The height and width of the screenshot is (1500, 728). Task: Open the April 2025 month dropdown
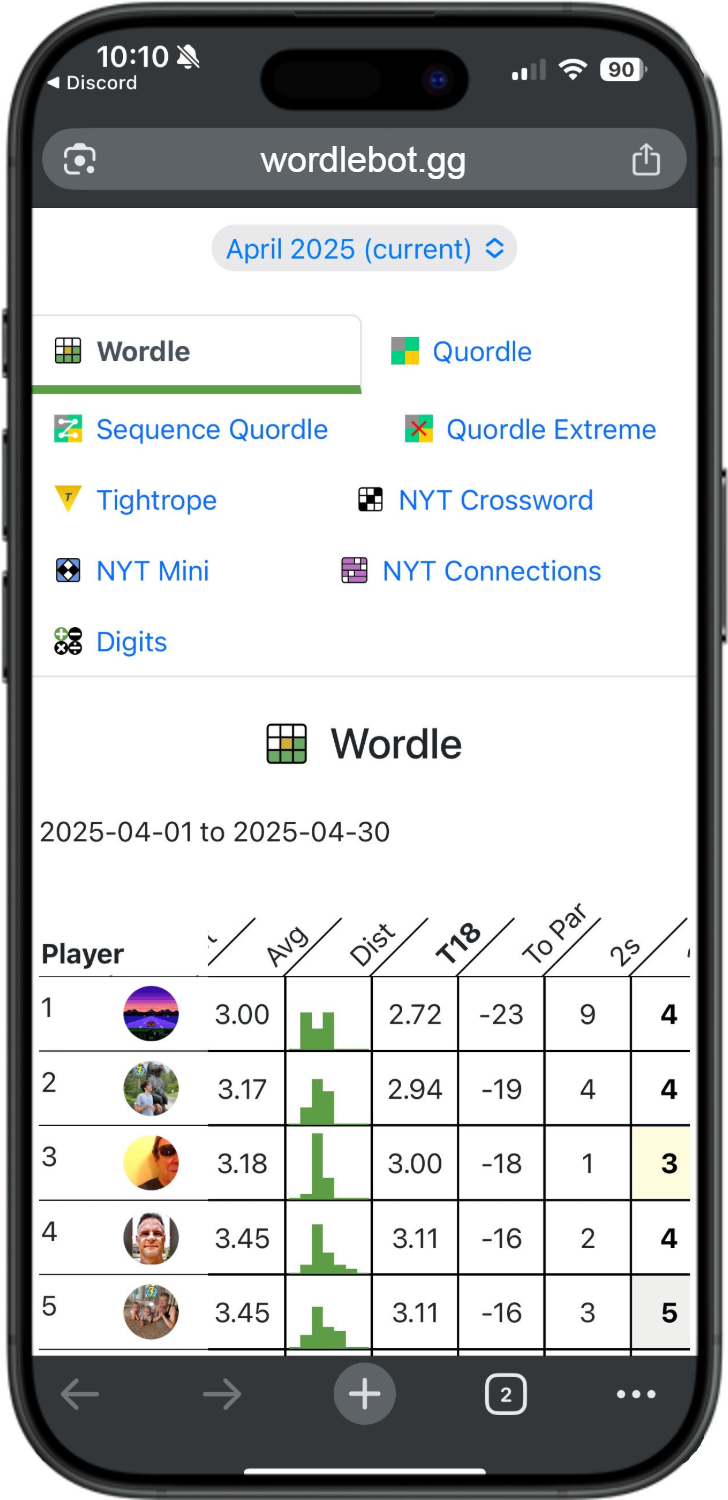[364, 249]
